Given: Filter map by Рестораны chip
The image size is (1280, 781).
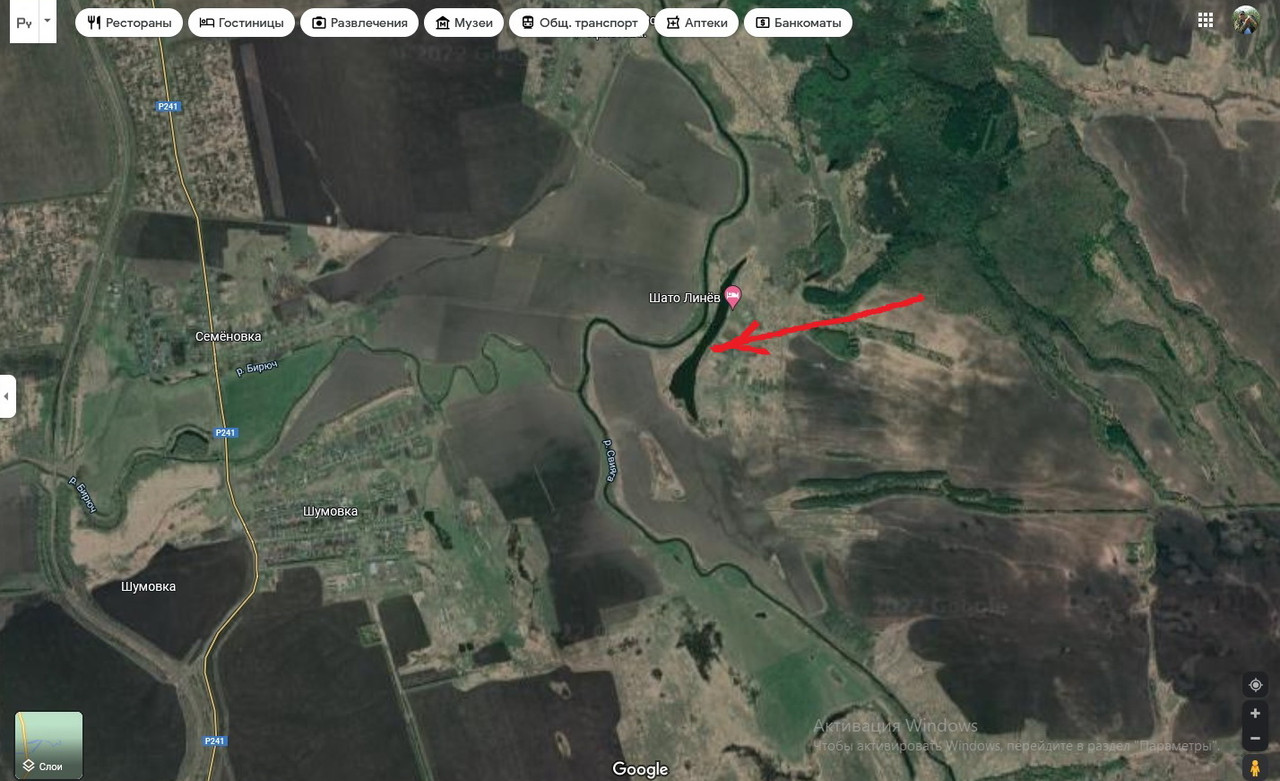Looking at the screenshot, I should (129, 23).
